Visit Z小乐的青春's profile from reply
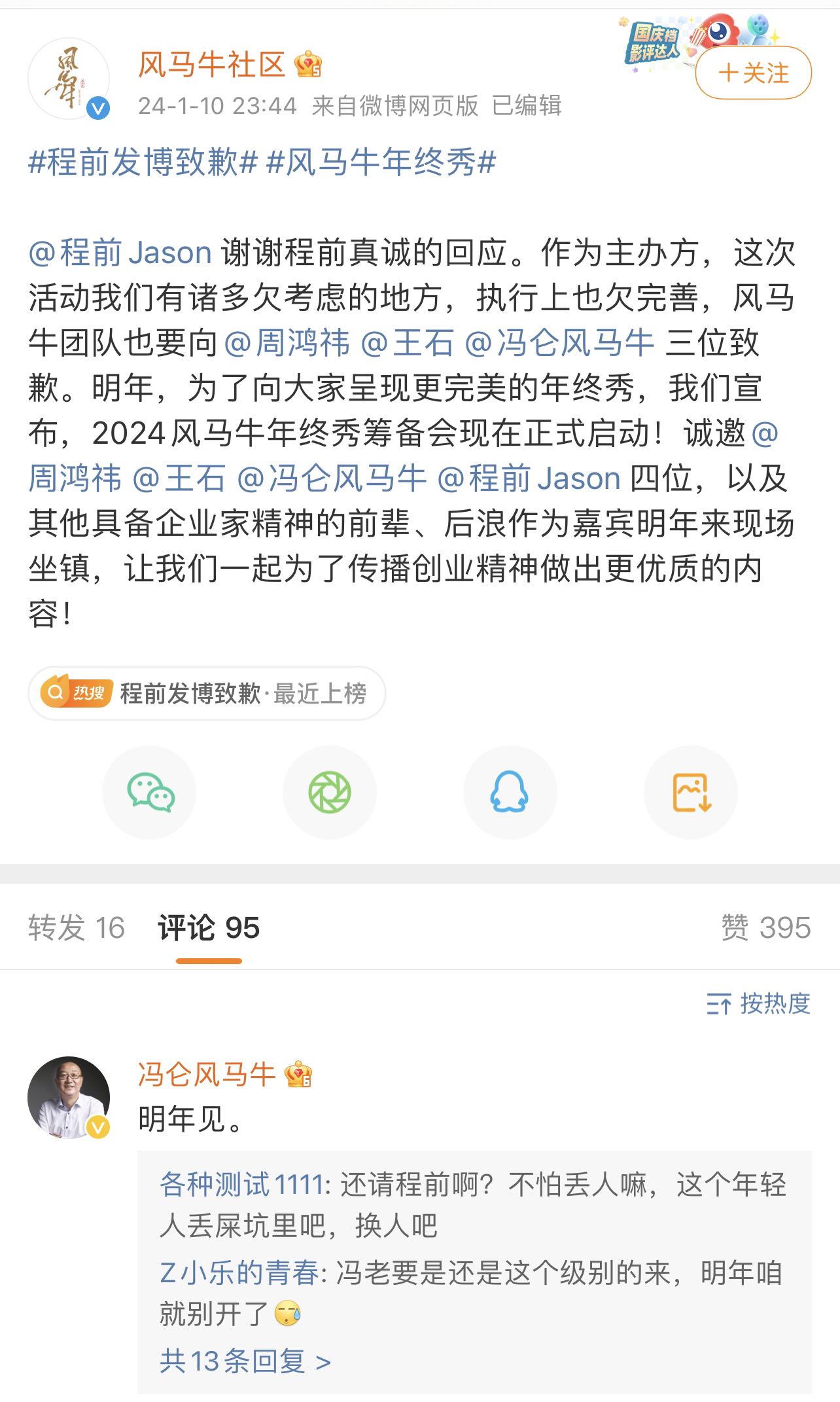This screenshot has width=840, height=1402. pos(239,1273)
